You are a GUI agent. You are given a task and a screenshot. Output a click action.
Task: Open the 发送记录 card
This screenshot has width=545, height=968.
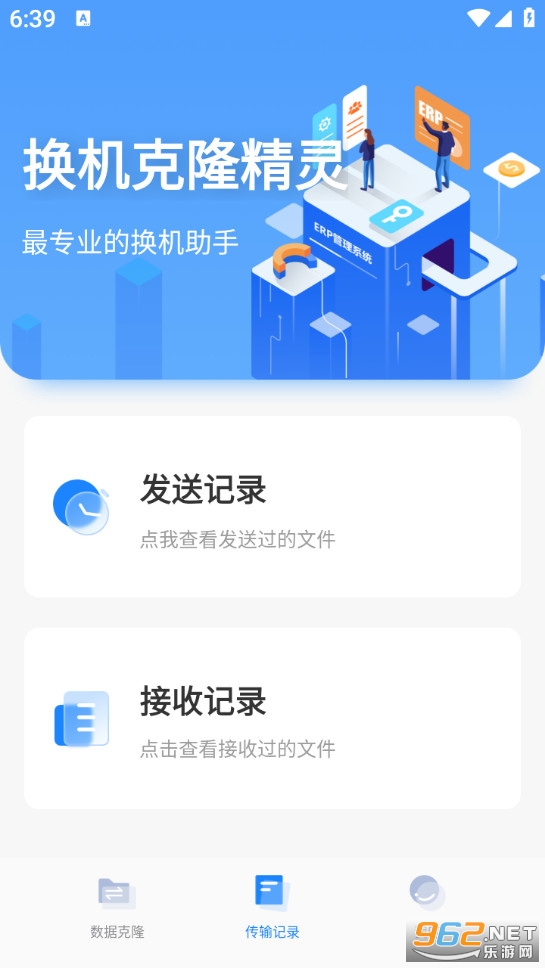coord(272,506)
